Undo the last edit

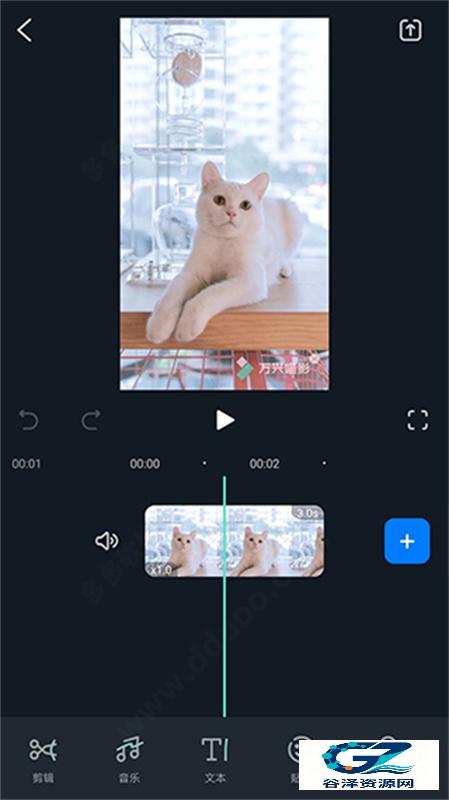(x=29, y=420)
